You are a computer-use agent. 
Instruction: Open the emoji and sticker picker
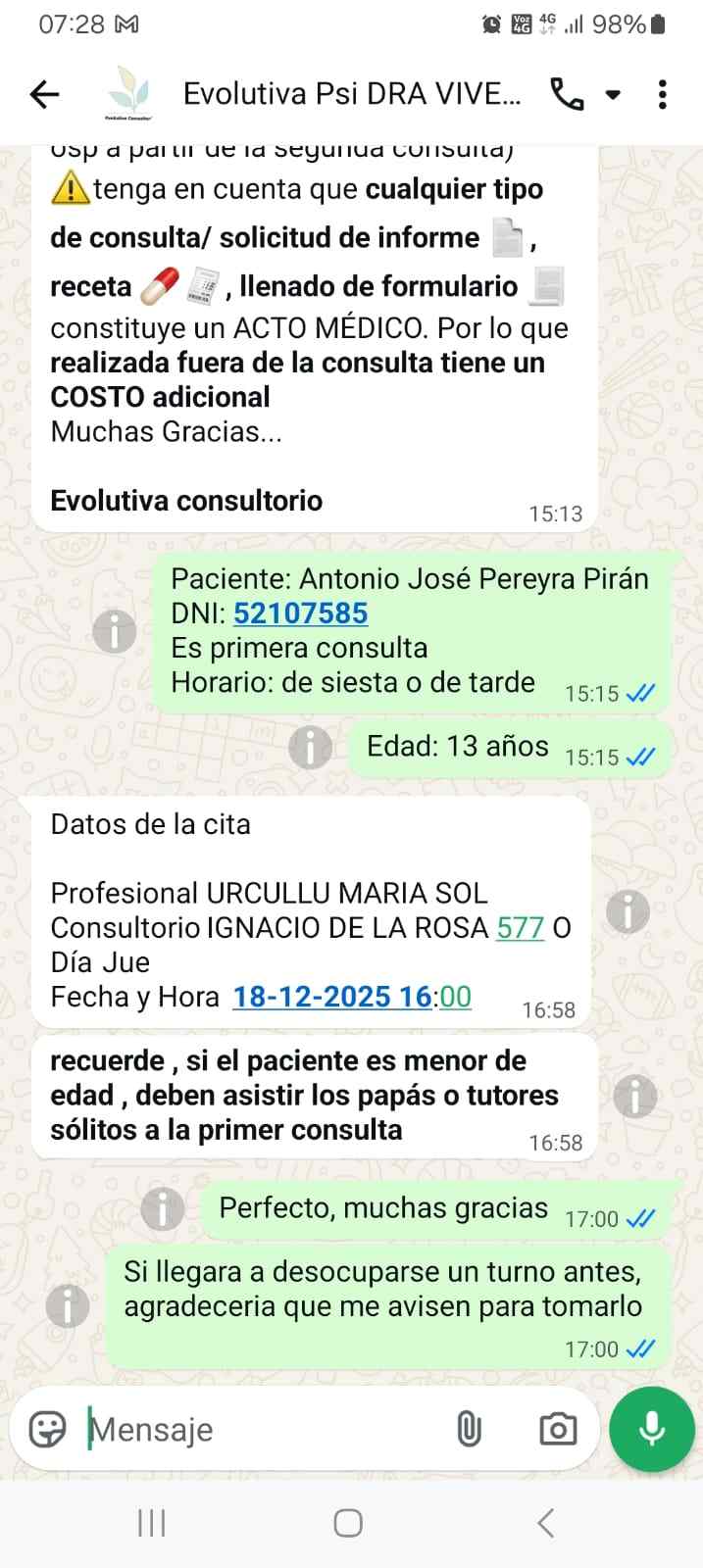point(47,1430)
